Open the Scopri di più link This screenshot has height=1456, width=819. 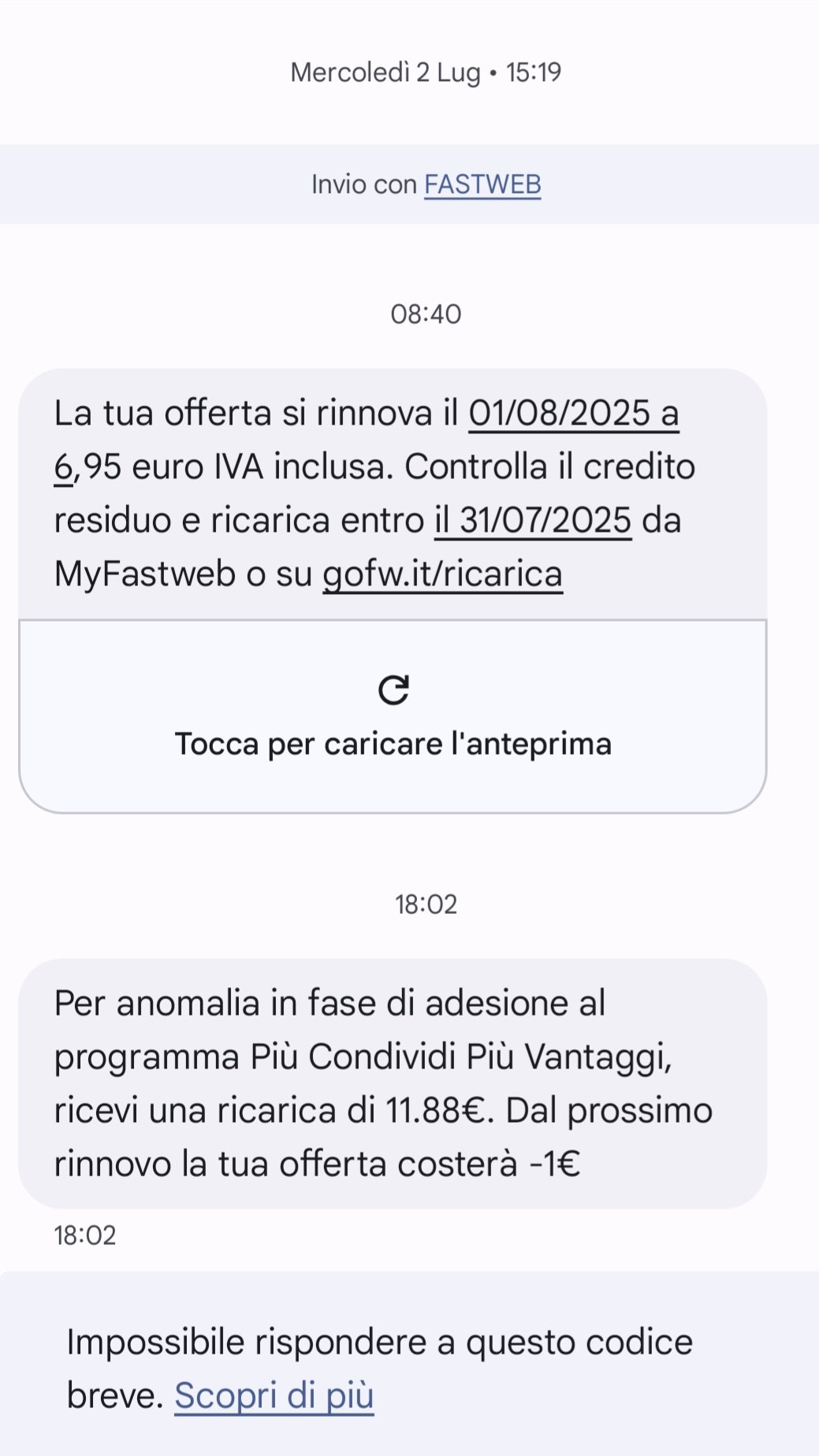click(x=274, y=1395)
